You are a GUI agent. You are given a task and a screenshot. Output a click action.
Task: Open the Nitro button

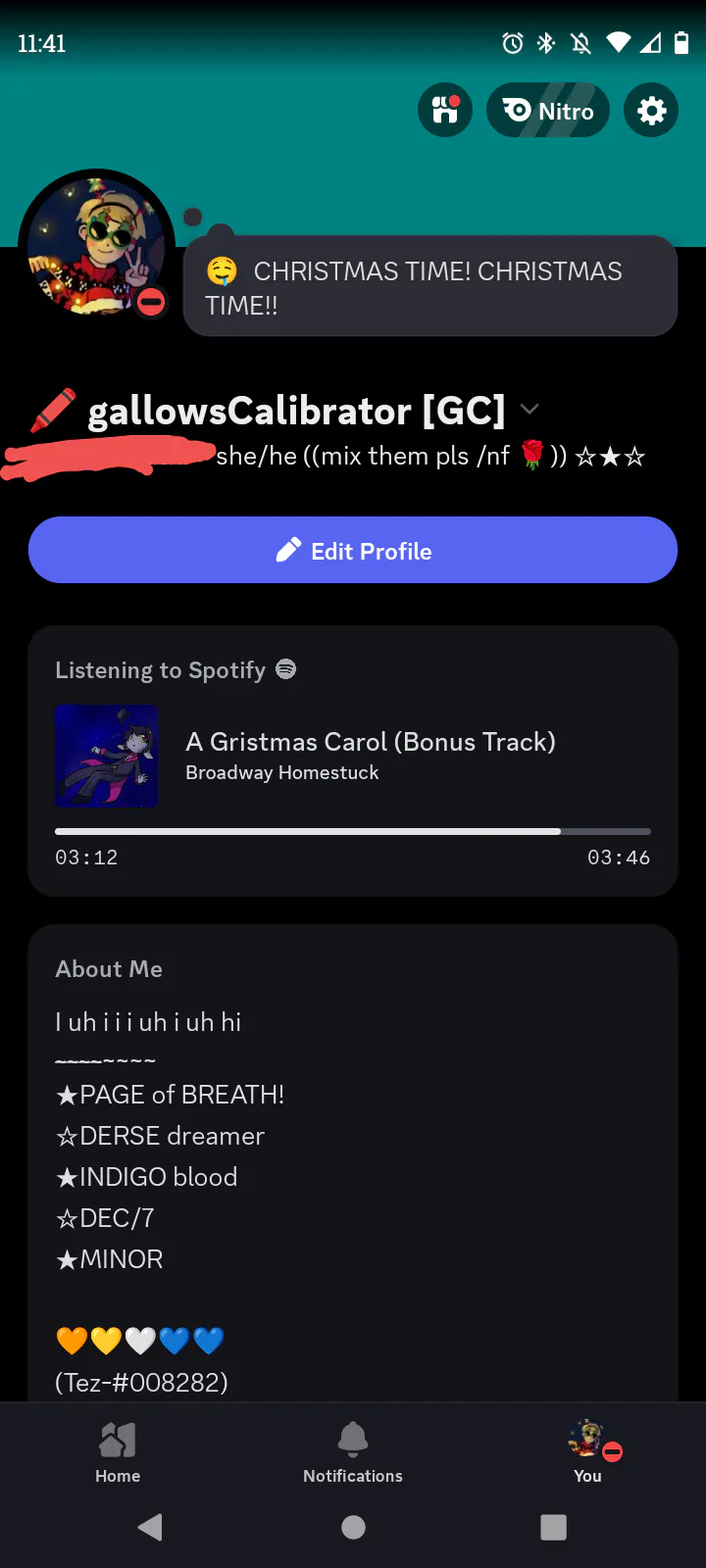click(548, 111)
